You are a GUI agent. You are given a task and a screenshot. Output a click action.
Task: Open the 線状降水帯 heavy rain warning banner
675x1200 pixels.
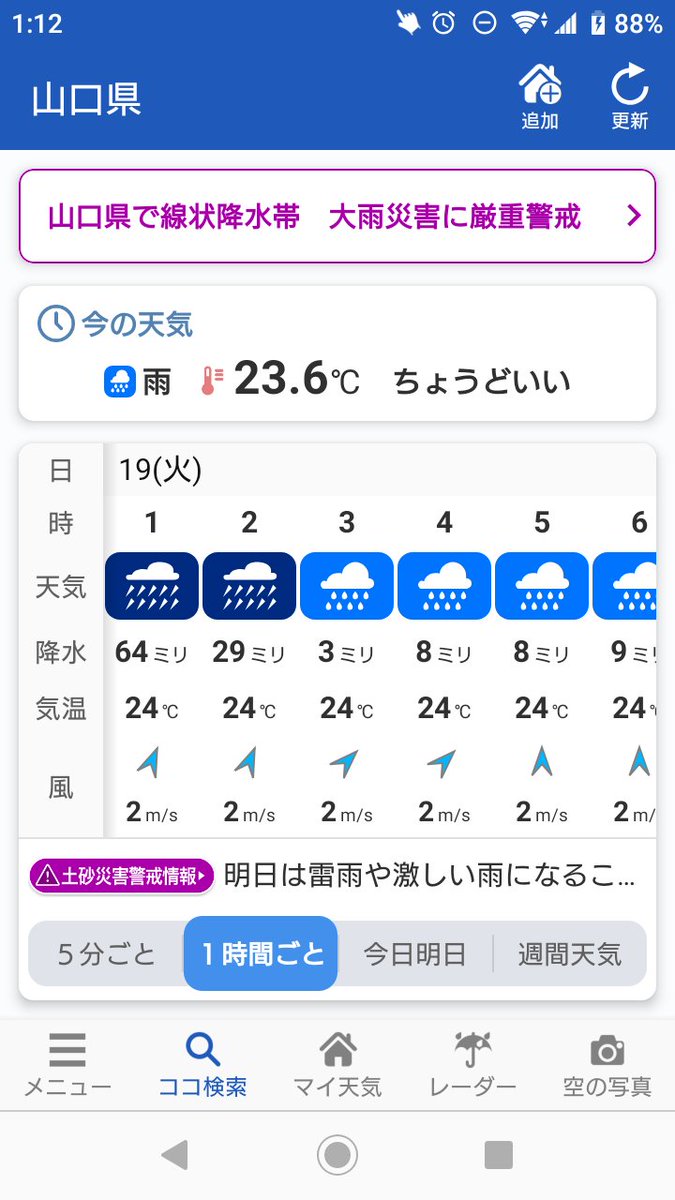pyautogui.click(x=337, y=216)
